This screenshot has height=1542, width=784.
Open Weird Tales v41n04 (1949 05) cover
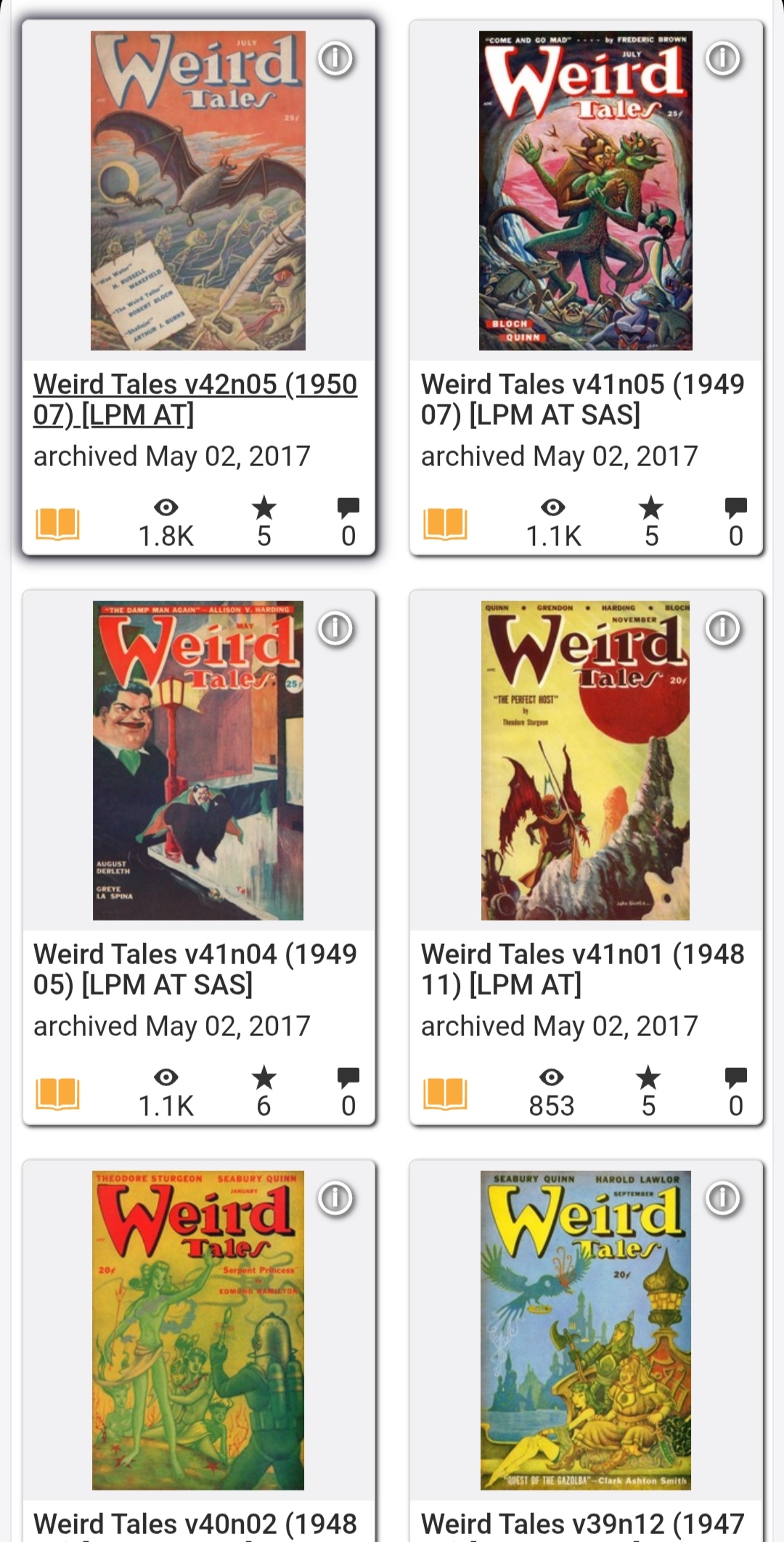click(197, 760)
